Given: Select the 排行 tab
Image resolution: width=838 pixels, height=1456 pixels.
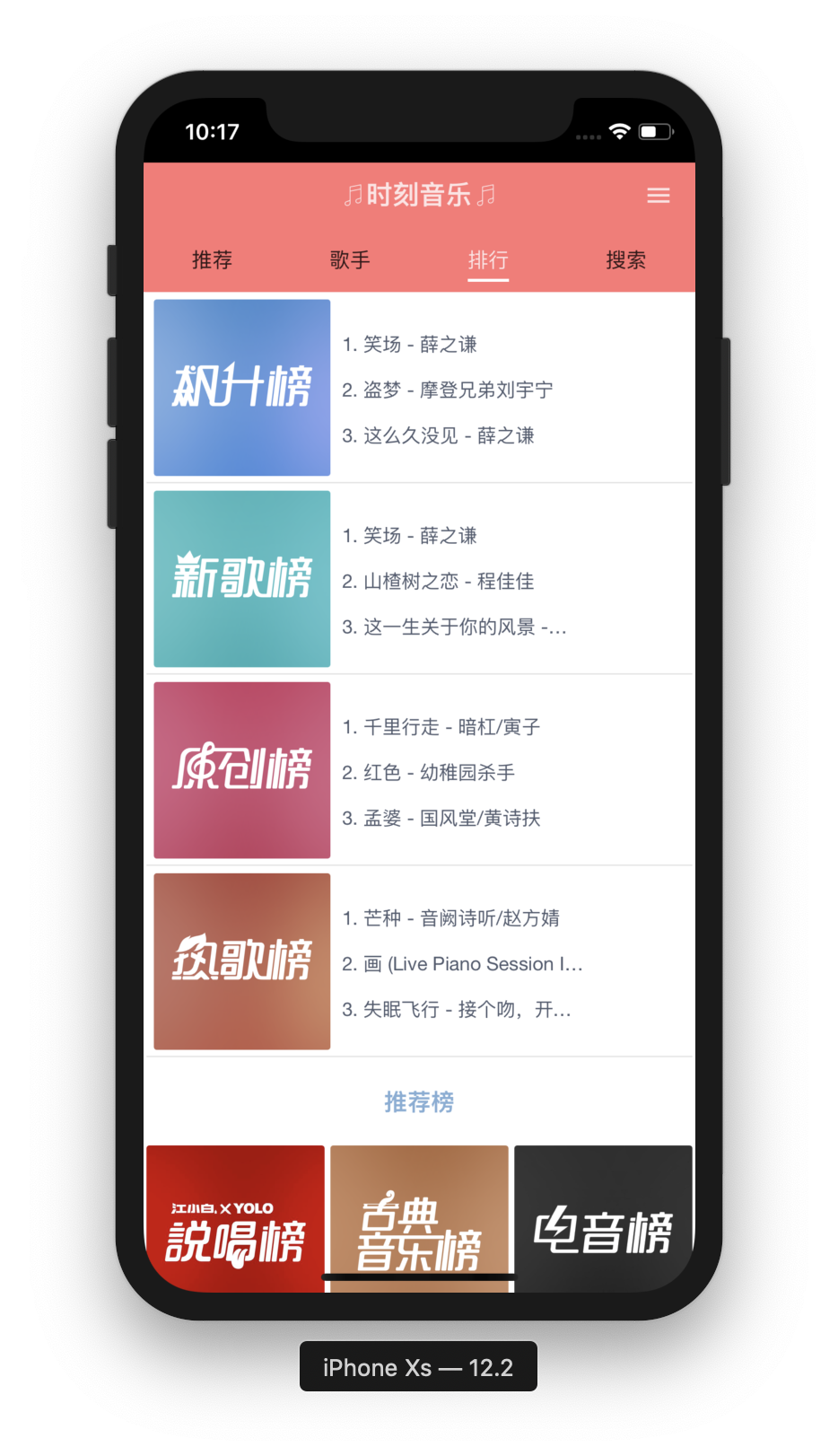Looking at the screenshot, I should point(487,260).
